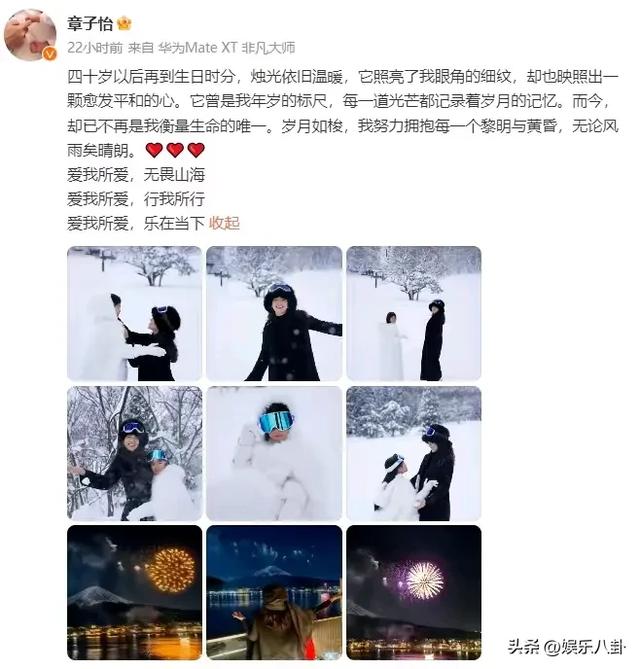Image resolution: width=640 pixels, height=669 pixels.
Task: Open 章子怡's profile avatar
Action: 30,35
